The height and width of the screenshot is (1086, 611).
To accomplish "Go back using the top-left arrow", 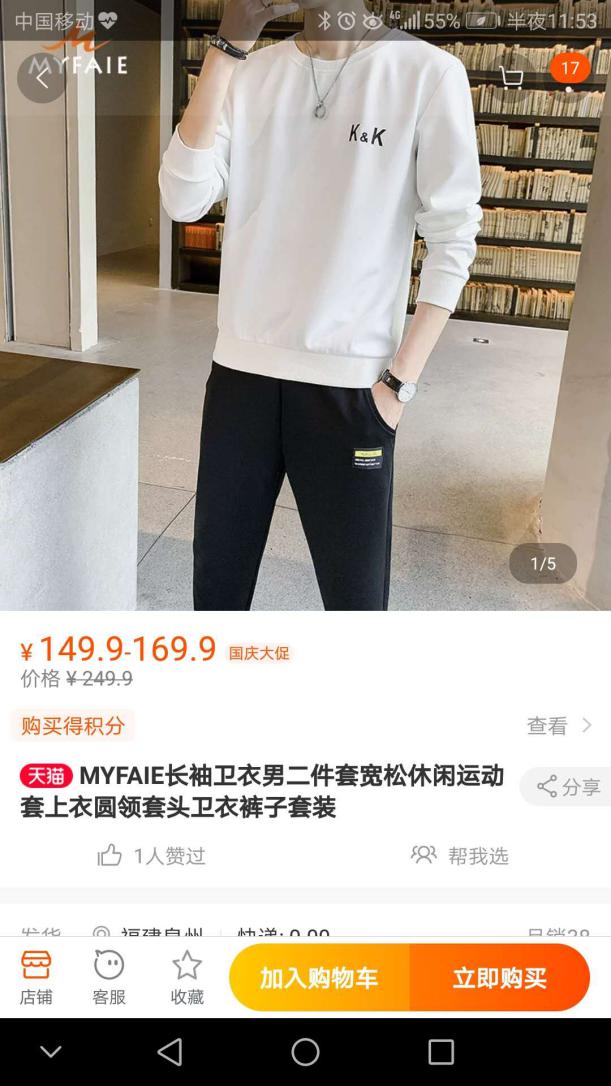I will (42, 77).
